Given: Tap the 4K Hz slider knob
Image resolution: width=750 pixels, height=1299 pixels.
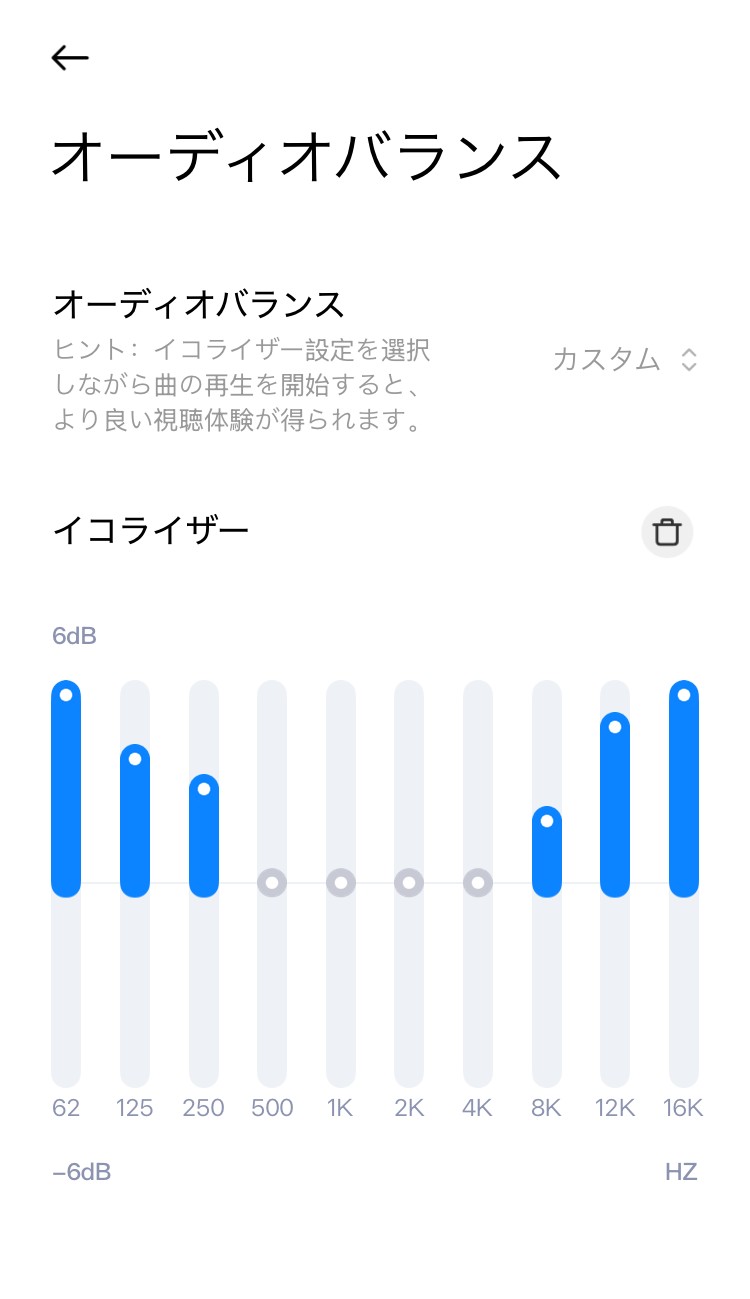Looking at the screenshot, I should 477,883.
